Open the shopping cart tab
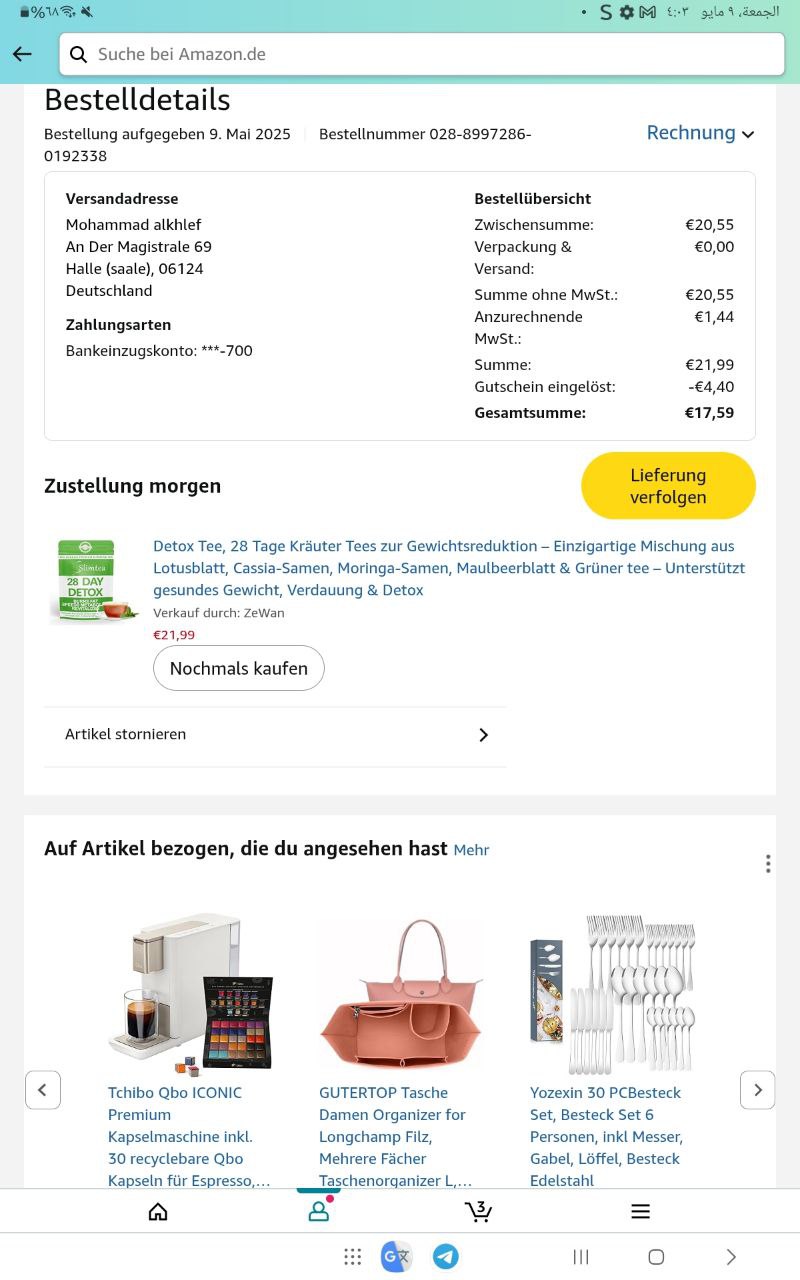Screen dimensions: 800x1280 (479, 1212)
